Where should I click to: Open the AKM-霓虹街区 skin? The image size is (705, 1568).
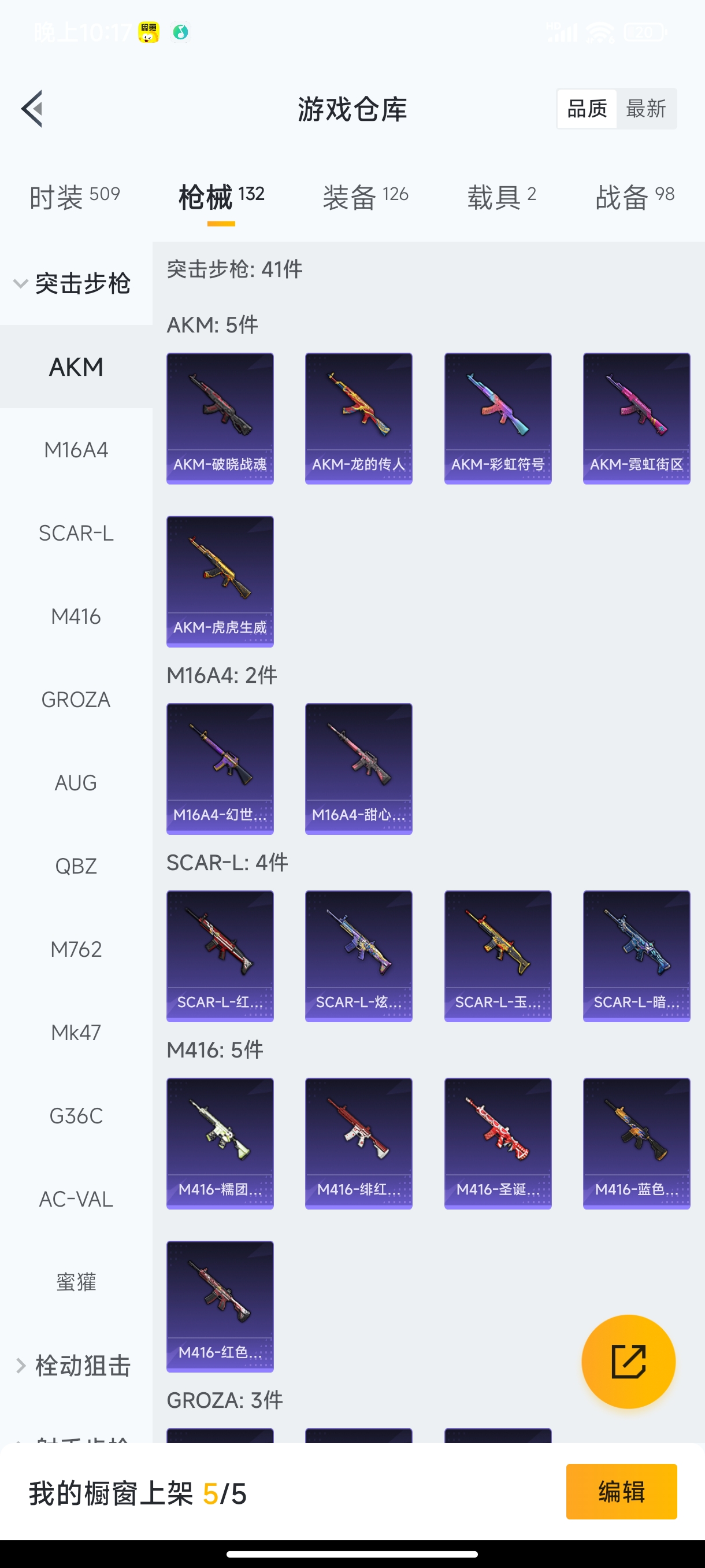pos(636,418)
